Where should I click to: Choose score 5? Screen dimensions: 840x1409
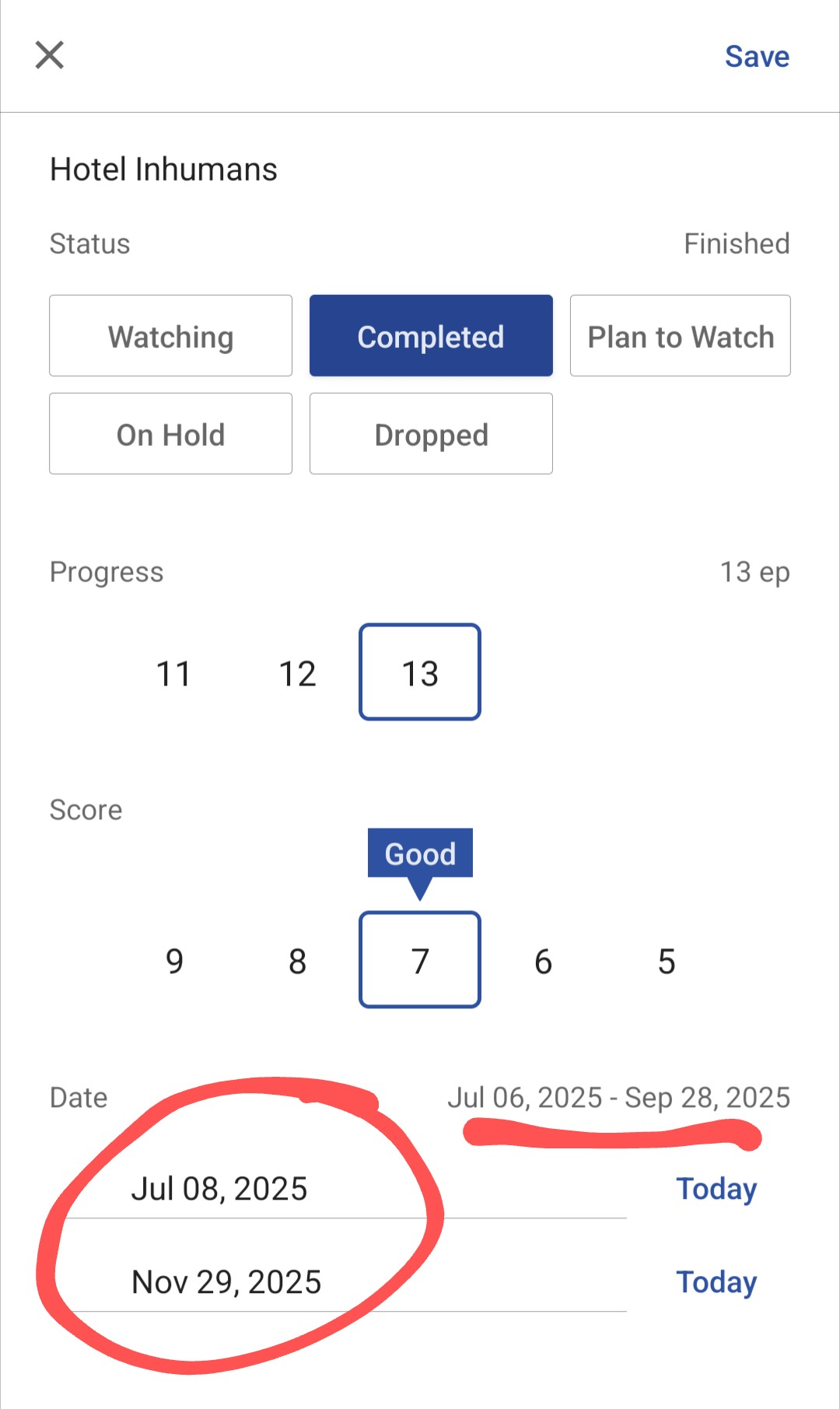(666, 961)
